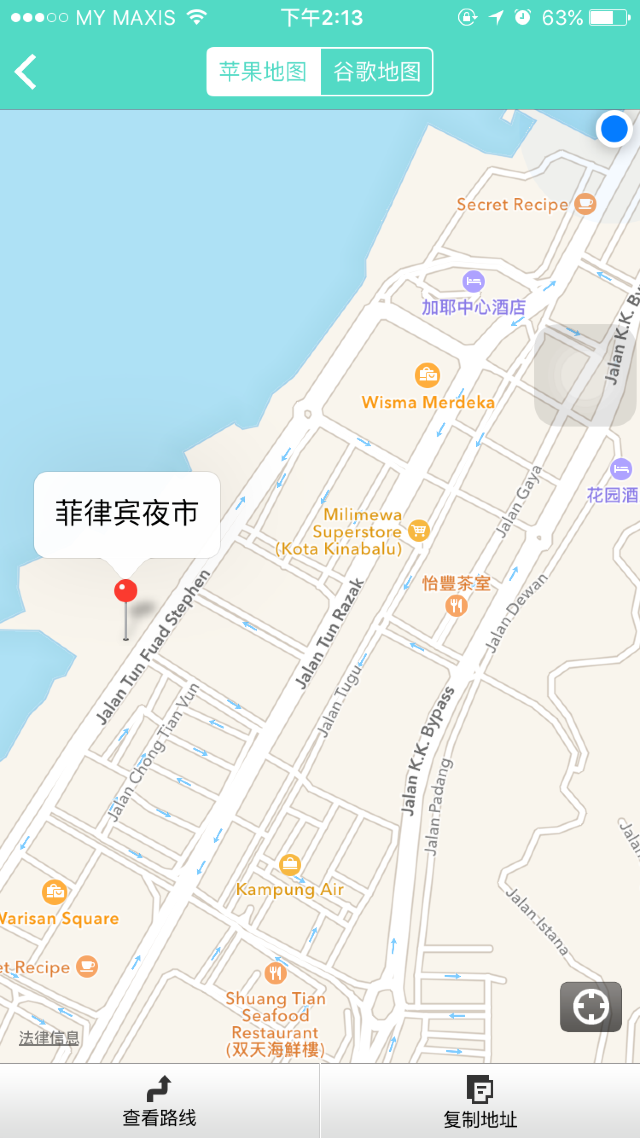Open the 加耶中心酒店 hotel marker
The width and height of the screenshot is (640, 1138).
click(473, 282)
